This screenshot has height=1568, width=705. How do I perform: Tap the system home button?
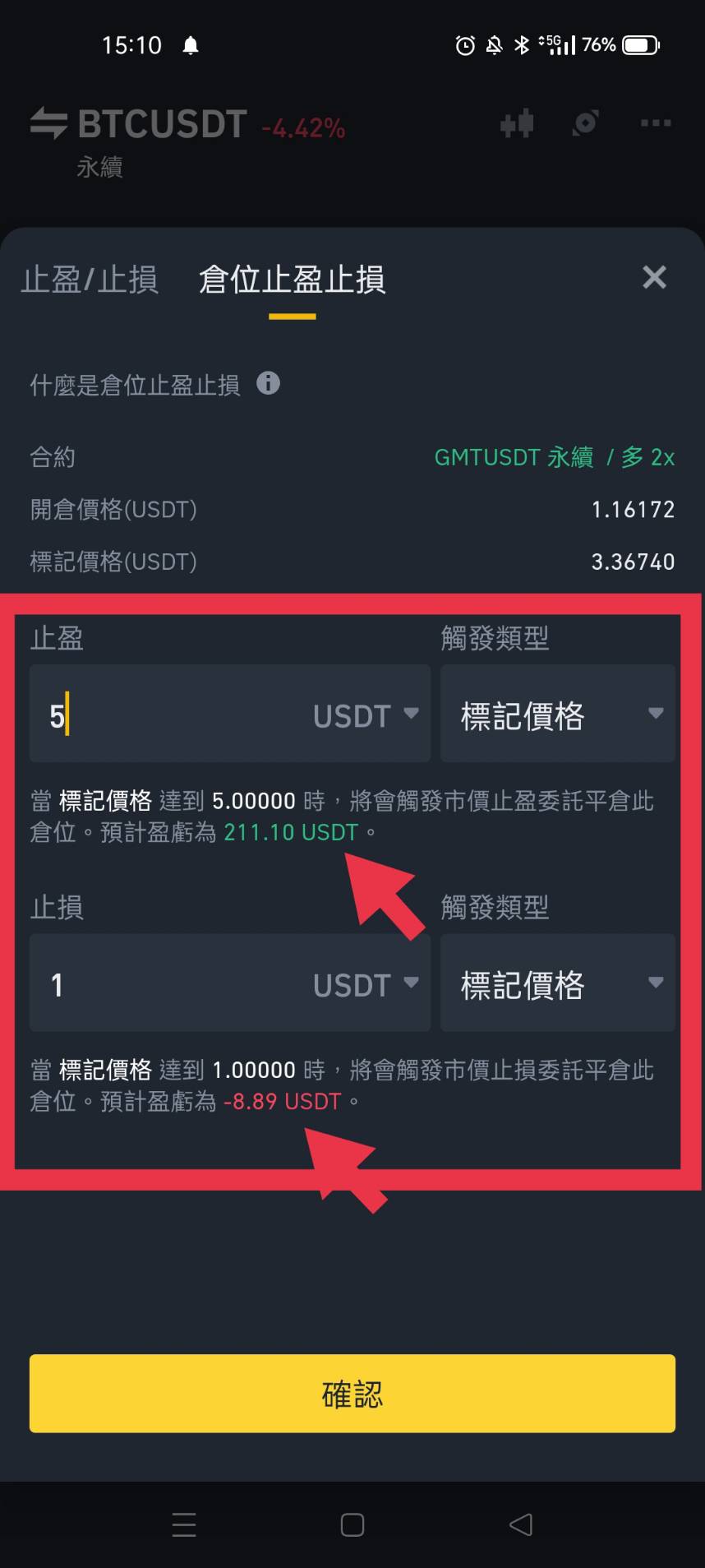[x=352, y=1525]
